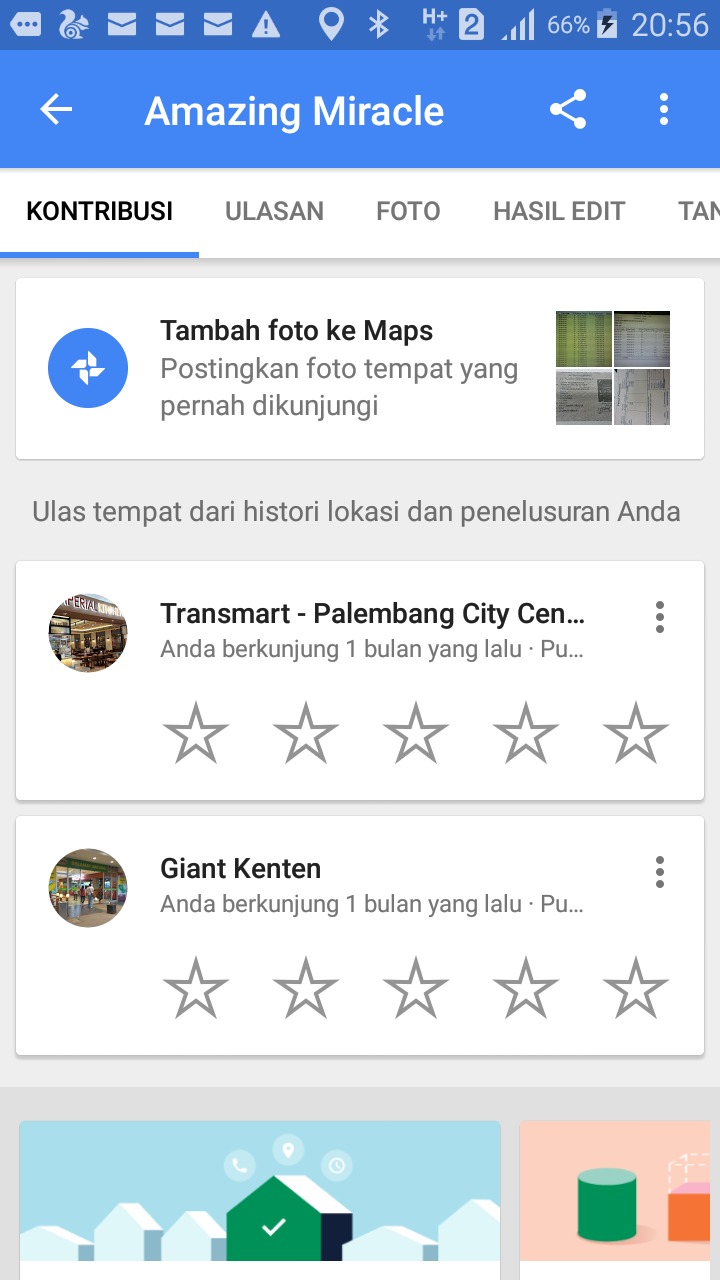Select the Kontribusi tab
720x1280 pixels.
coord(99,211)
